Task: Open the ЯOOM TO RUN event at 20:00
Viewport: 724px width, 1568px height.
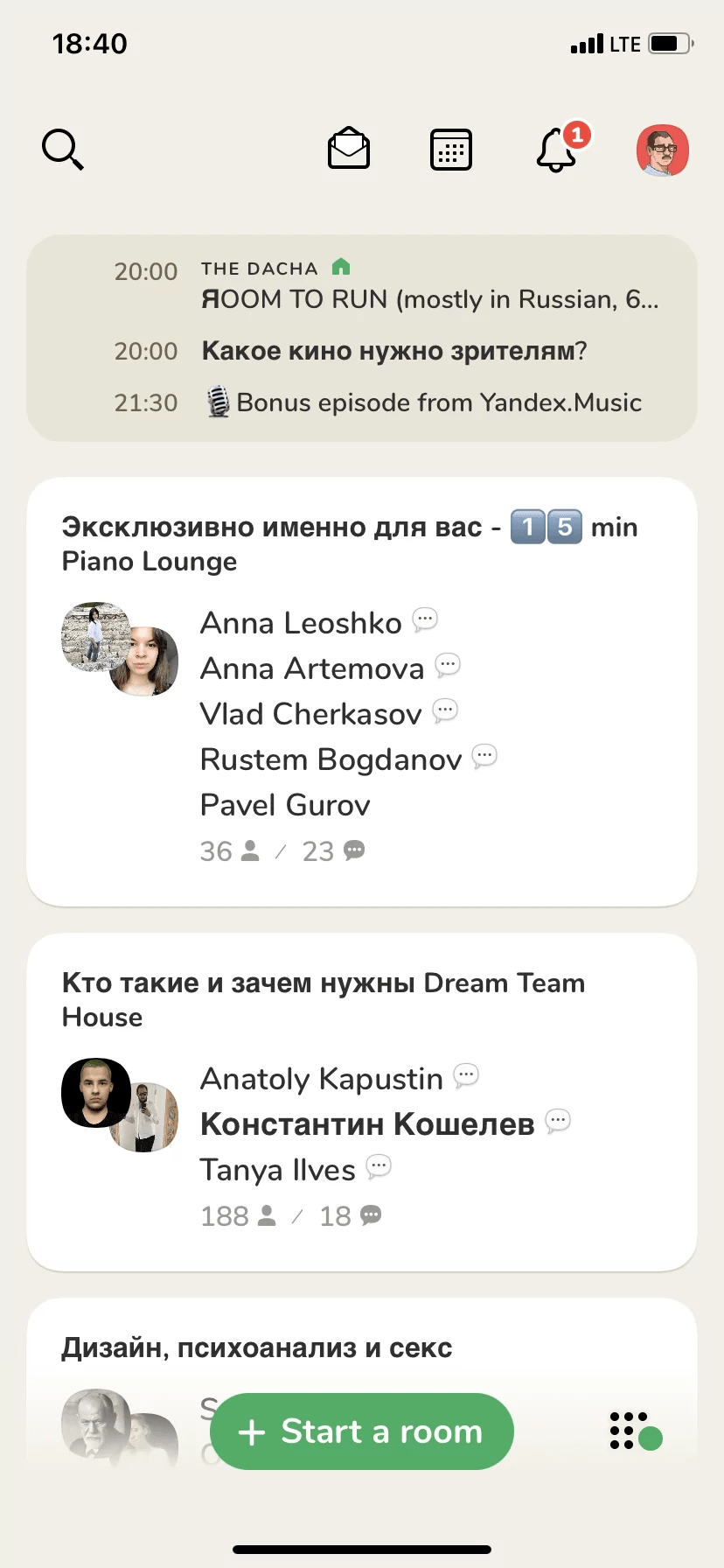Action: [x=393, y=284]
